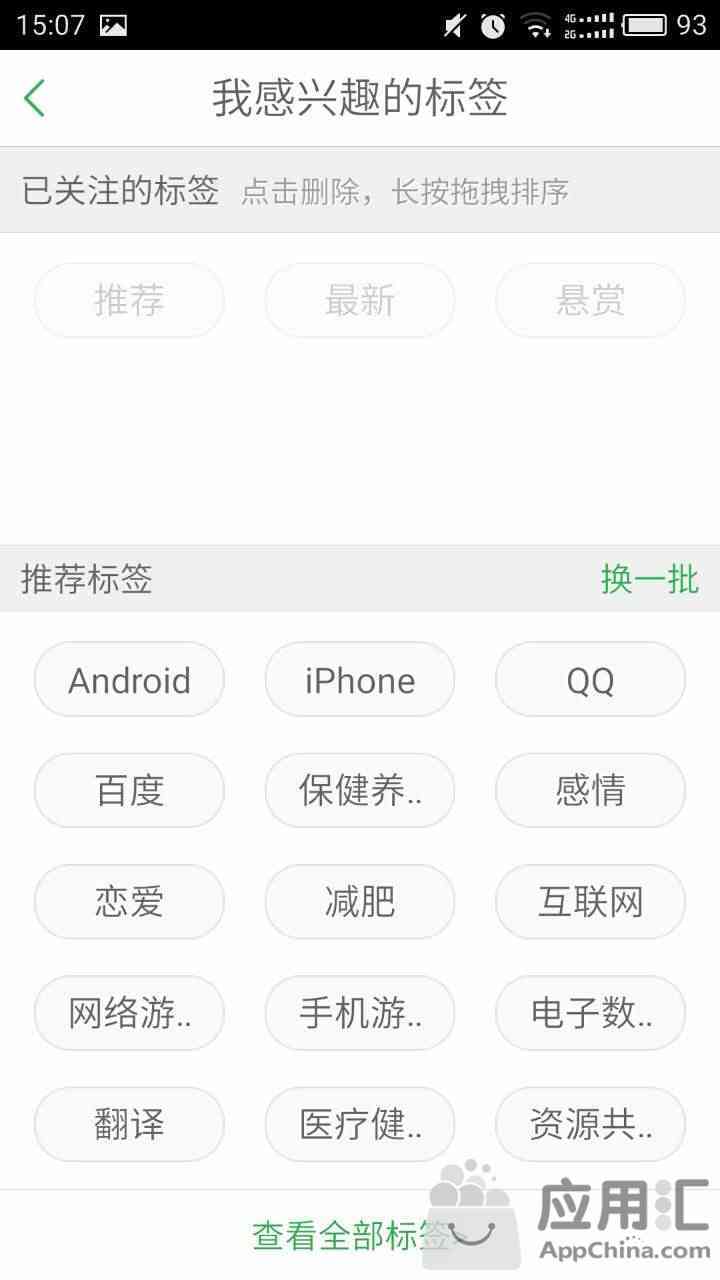This screenshot has height=1280, width=720.
Task: Tap the followed 悬赏 tag
Action: tap(590, 300)
